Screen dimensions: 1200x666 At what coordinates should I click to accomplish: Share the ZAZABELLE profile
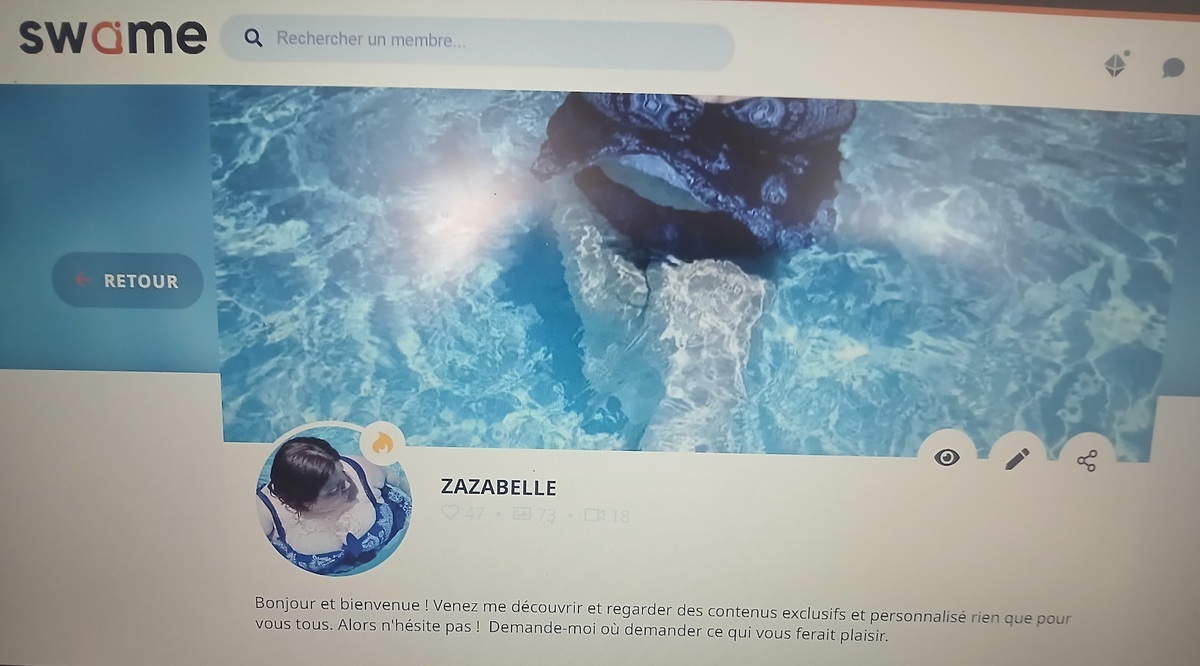click(1087, 460)
